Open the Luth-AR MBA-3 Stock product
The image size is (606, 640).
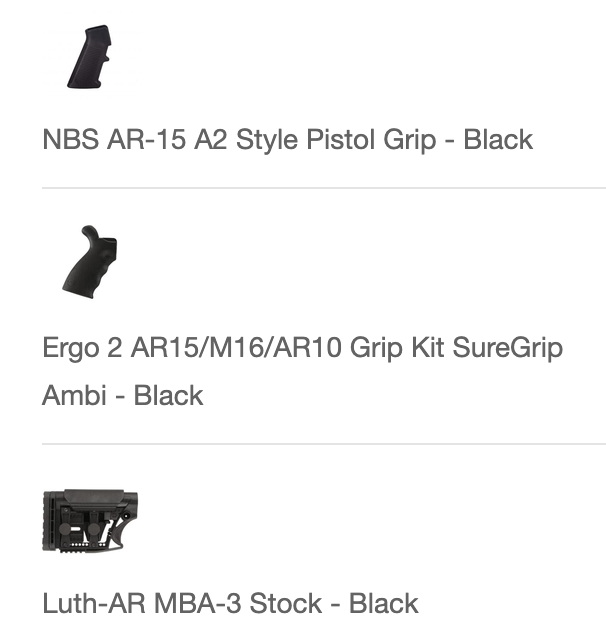click(x=231, y=603)
